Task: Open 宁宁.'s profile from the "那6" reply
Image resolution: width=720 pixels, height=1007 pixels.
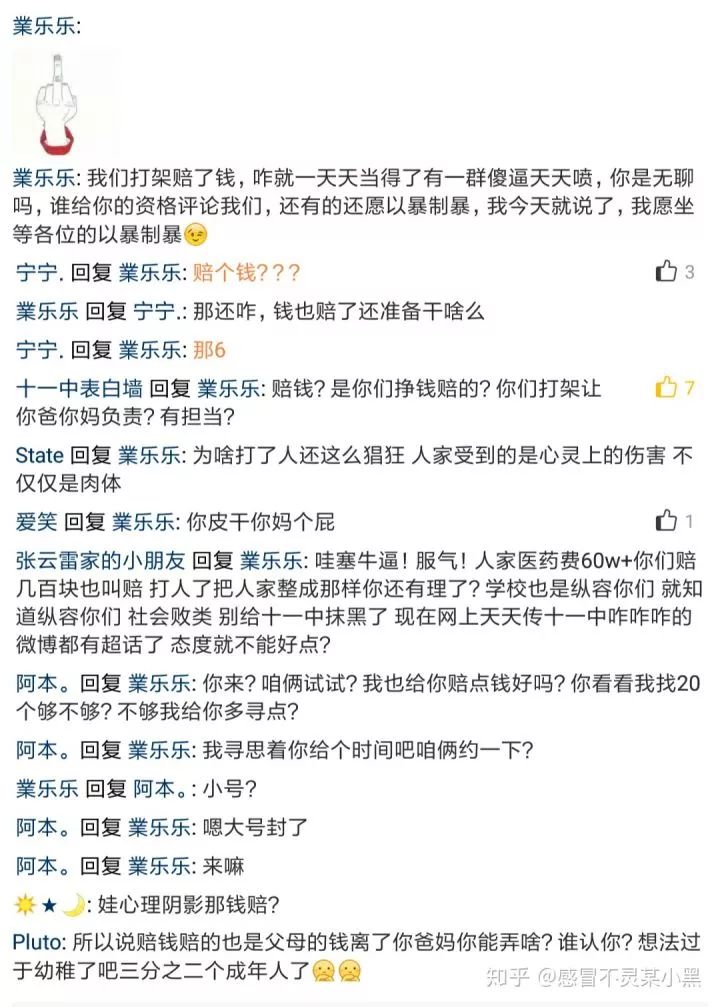Action: 39,350
